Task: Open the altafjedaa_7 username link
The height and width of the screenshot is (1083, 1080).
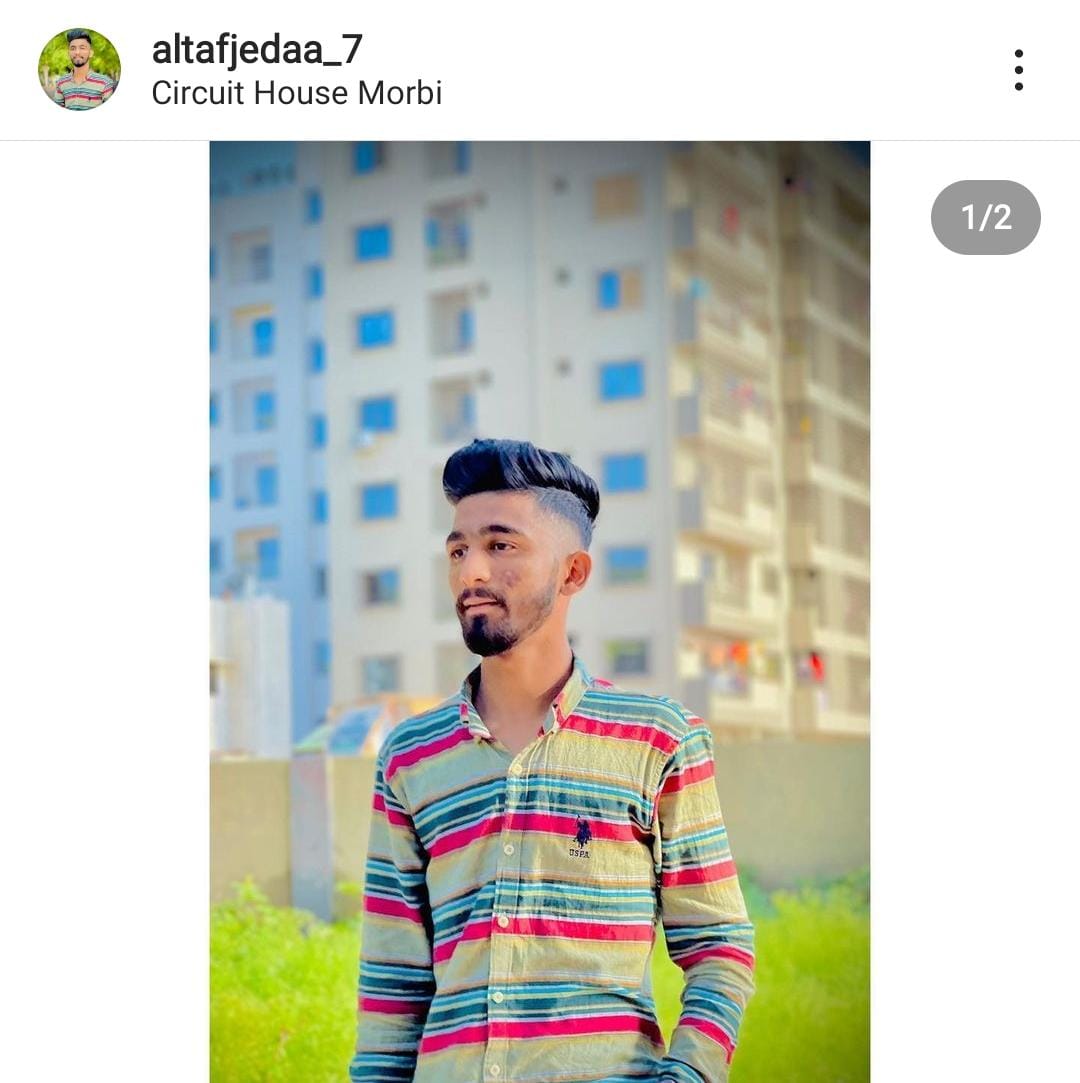Action: point(257,49)
